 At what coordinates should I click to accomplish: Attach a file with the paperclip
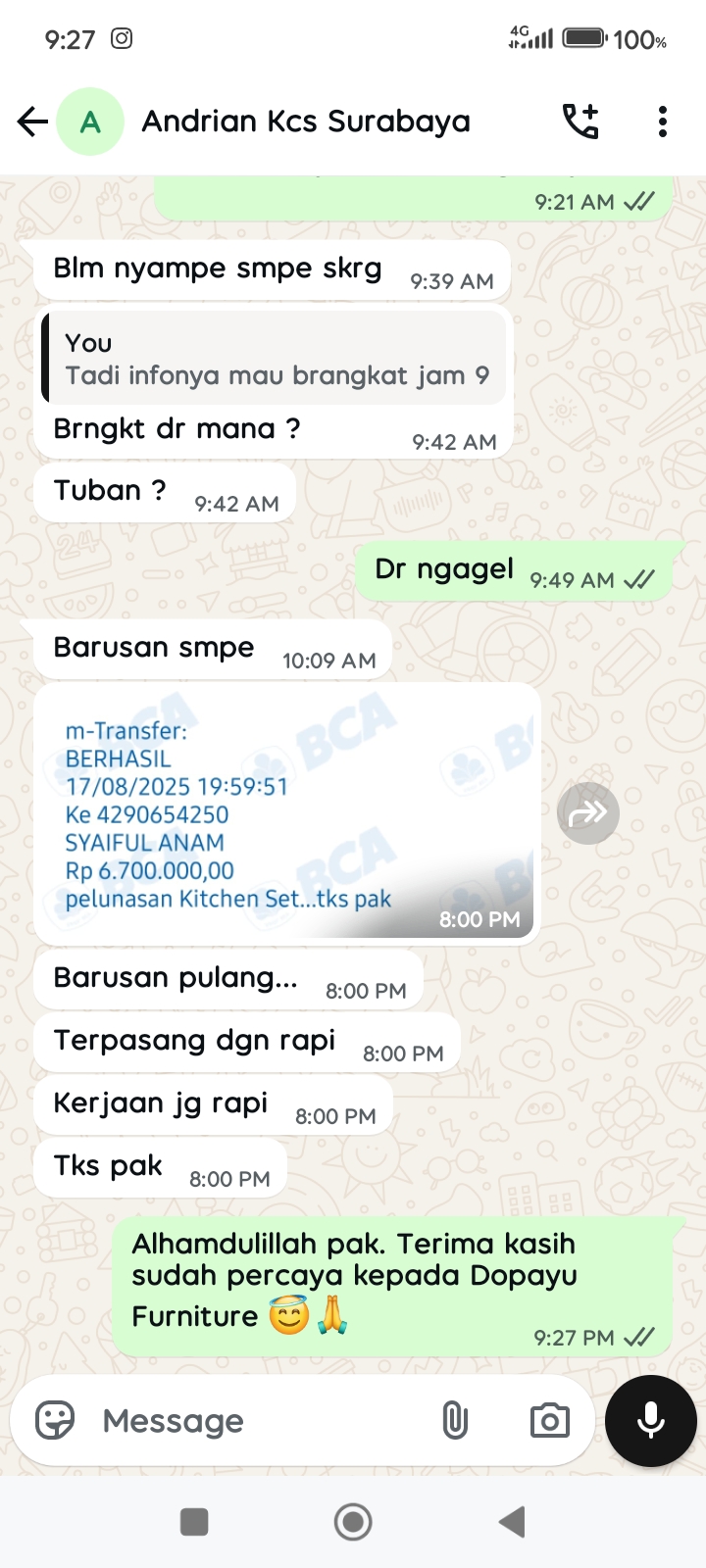pyautogui.click(x=455, y=1420)
